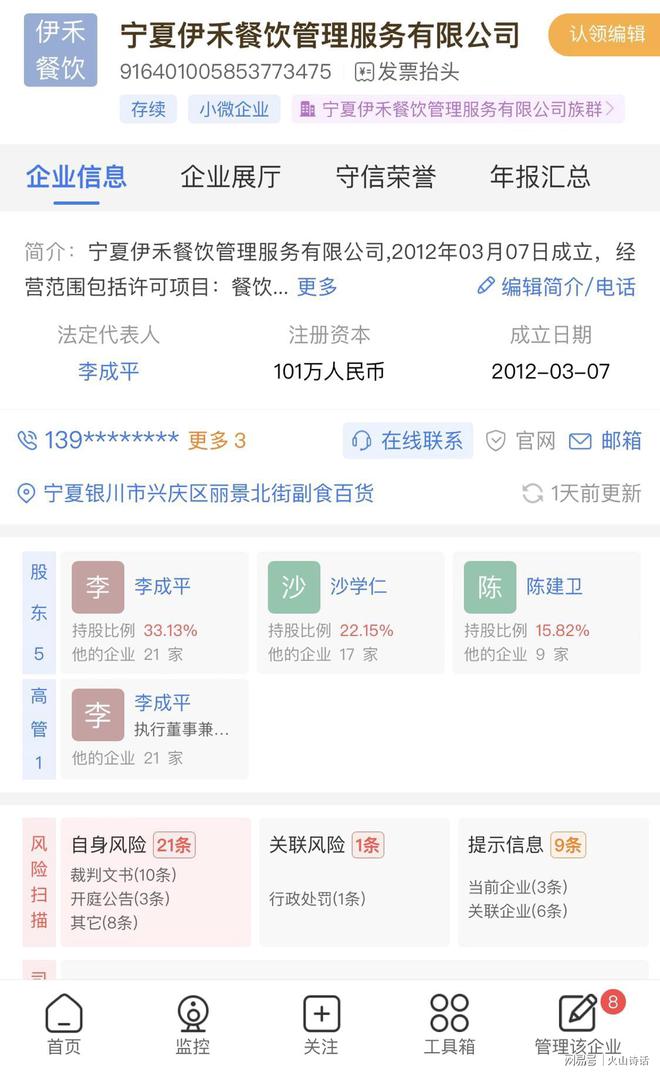Open 工具箱 in the bottom bar
The width and height of the screenshot is (660, 1072).
coord(449,1023)
